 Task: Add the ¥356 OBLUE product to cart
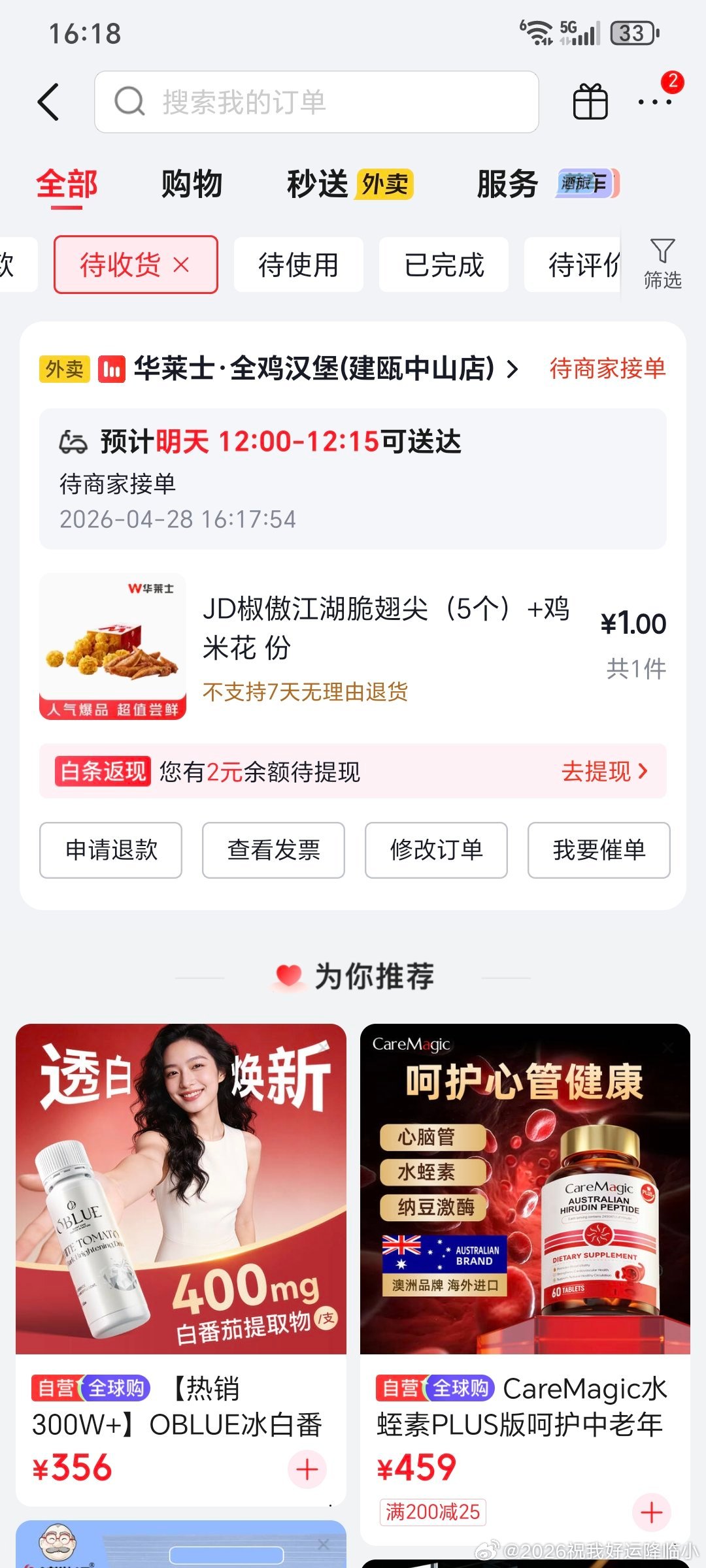click(x=307, y=1469)
